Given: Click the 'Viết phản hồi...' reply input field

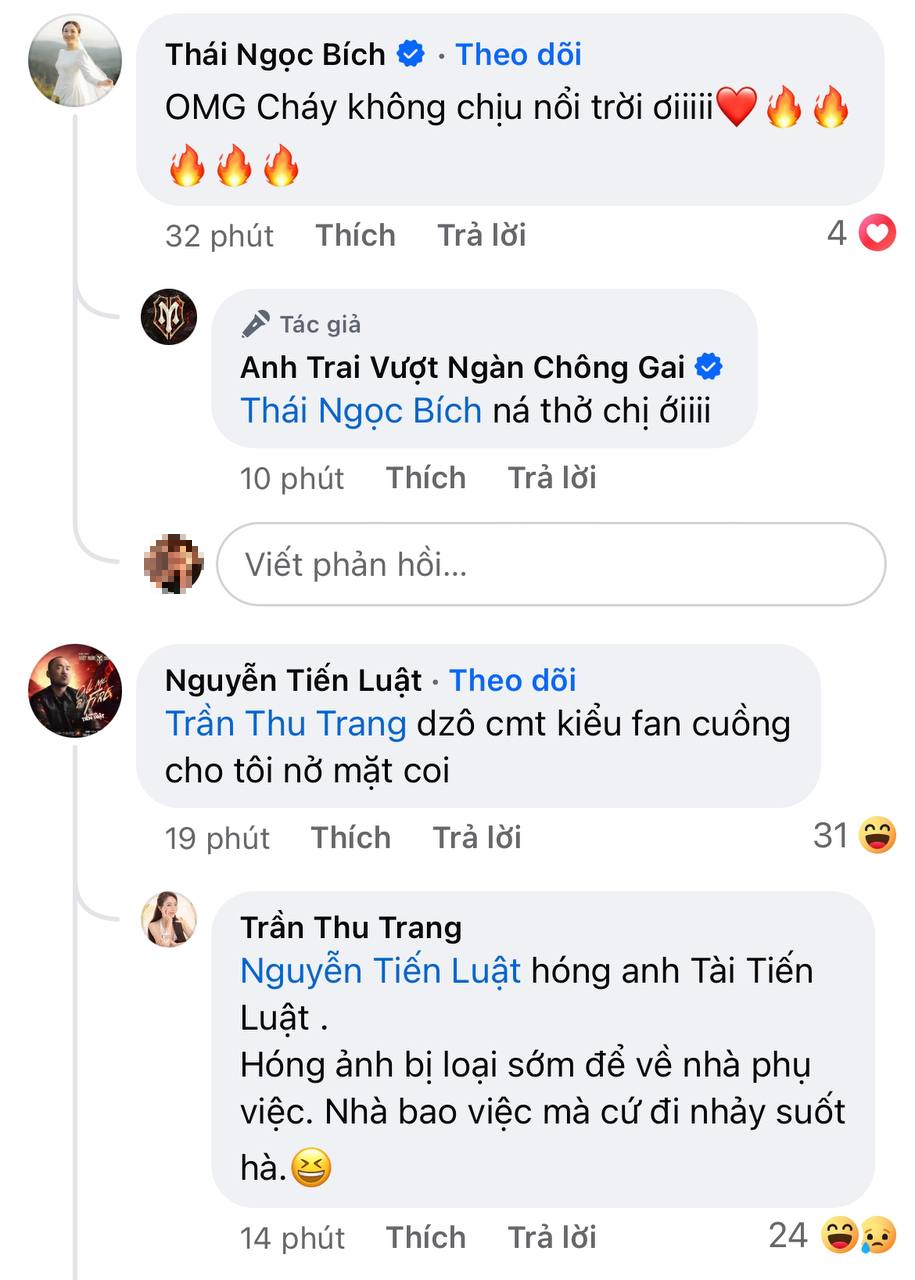Looking at the screenshot, I should point(550,564).
